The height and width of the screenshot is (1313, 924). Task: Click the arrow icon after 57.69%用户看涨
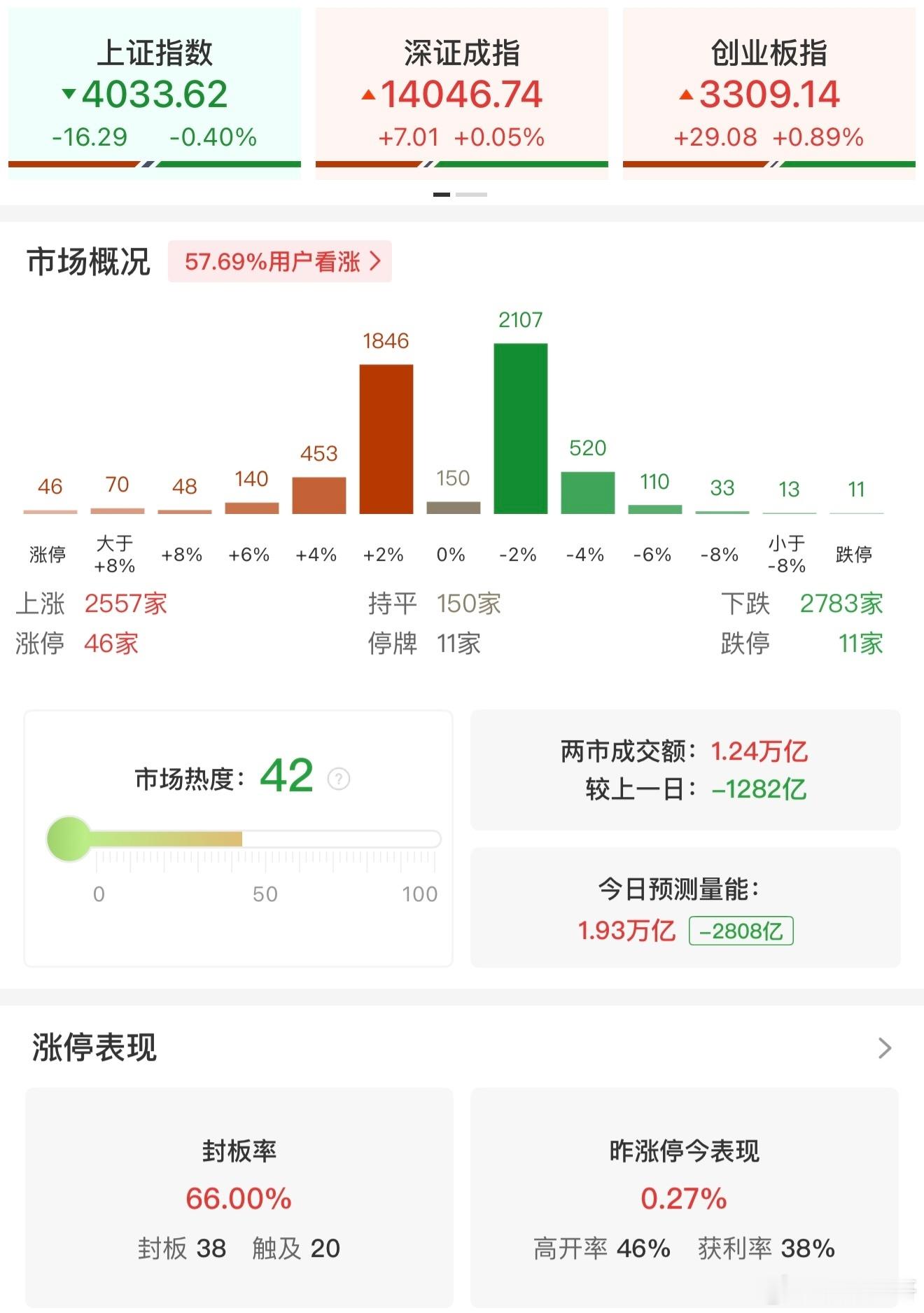376,260
